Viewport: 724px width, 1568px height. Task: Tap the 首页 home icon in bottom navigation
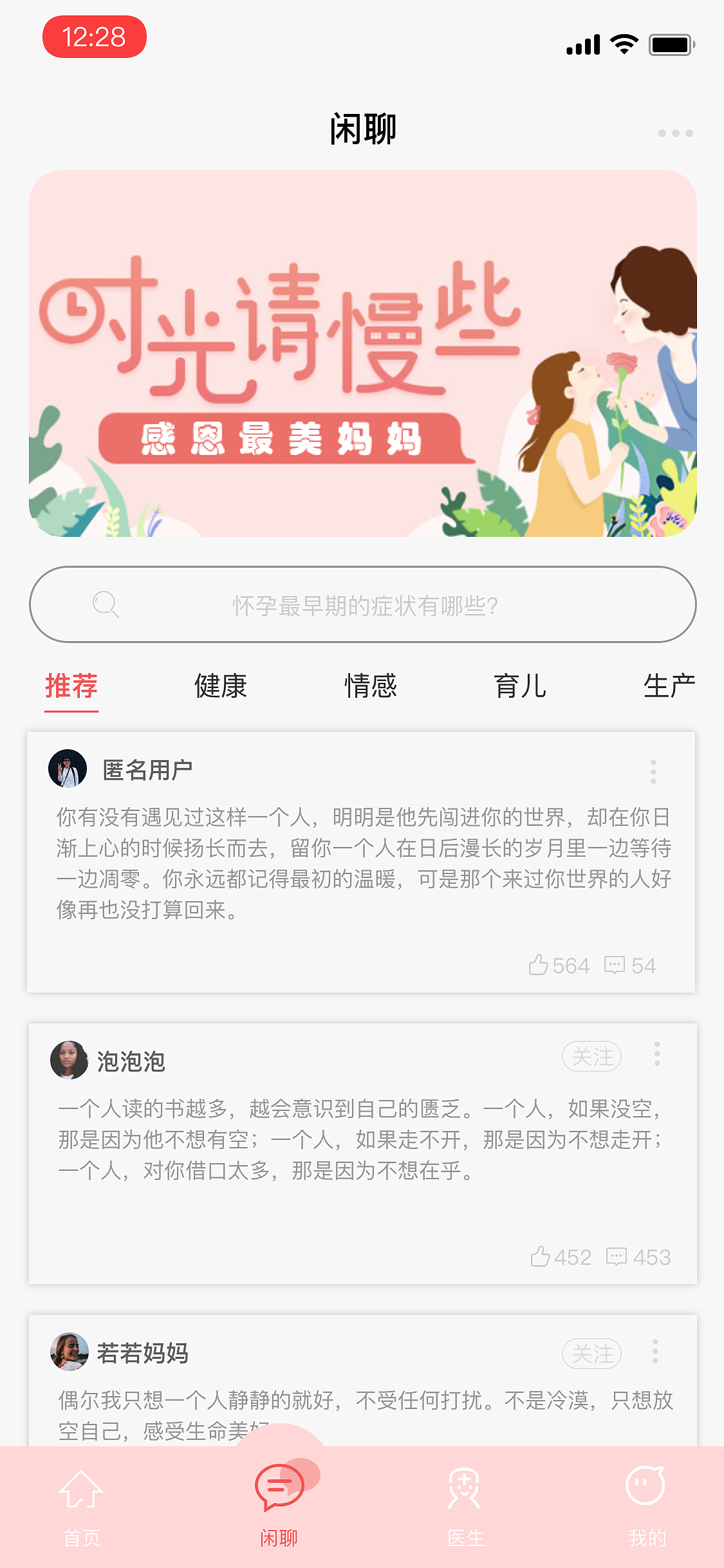[x=80, y=1495]
